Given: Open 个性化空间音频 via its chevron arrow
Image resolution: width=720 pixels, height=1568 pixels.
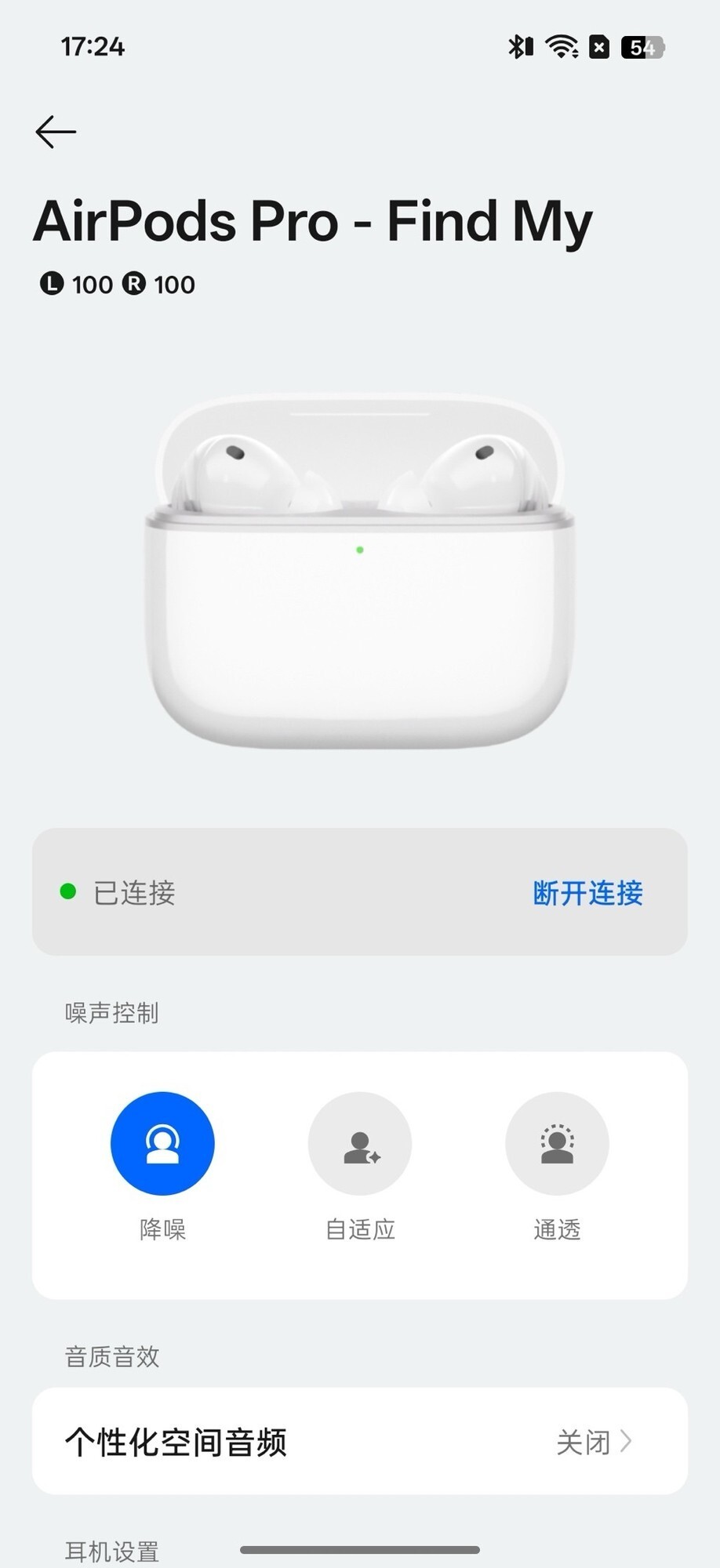Looking at the screenshot, I should [627, 1443].
